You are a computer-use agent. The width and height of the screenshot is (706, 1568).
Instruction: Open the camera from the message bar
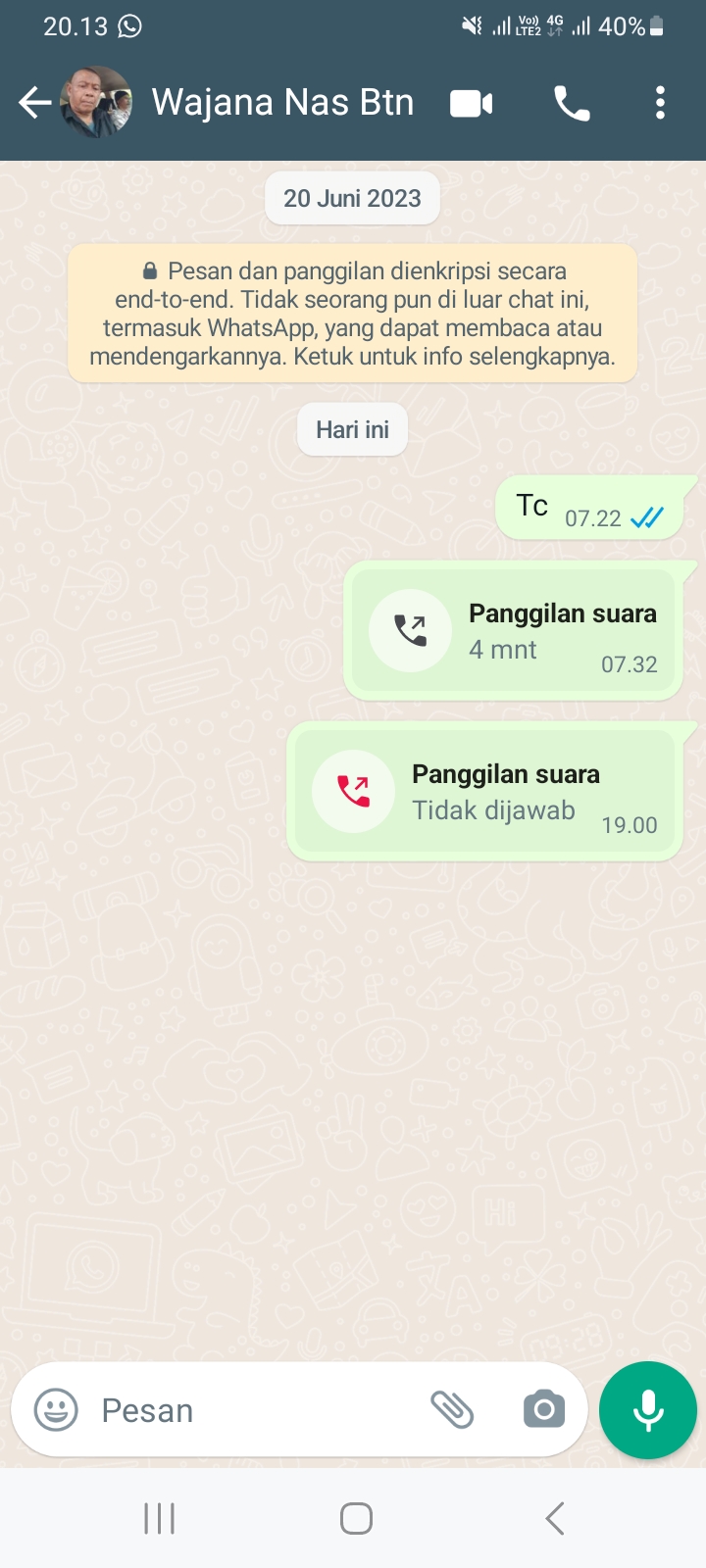(x=544, y=1410)
